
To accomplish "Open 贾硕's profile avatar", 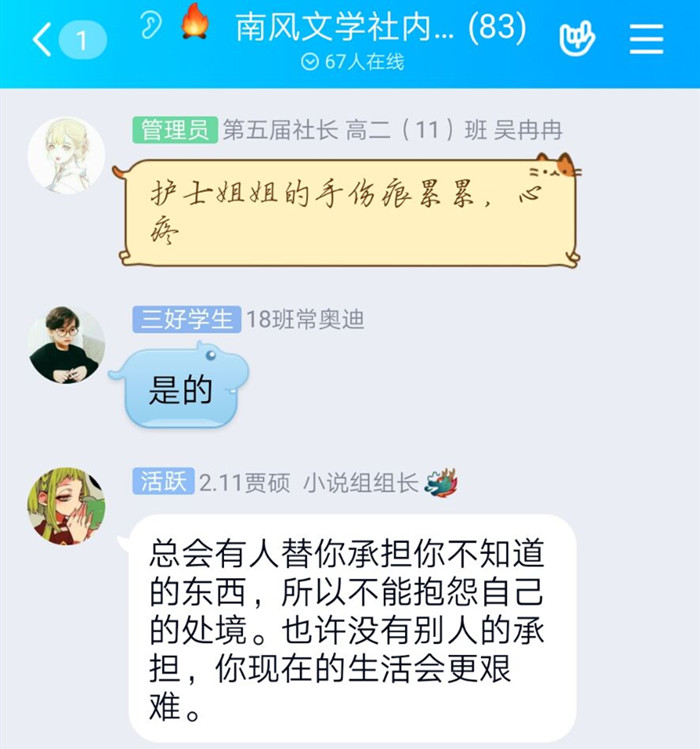I will 66,505.
